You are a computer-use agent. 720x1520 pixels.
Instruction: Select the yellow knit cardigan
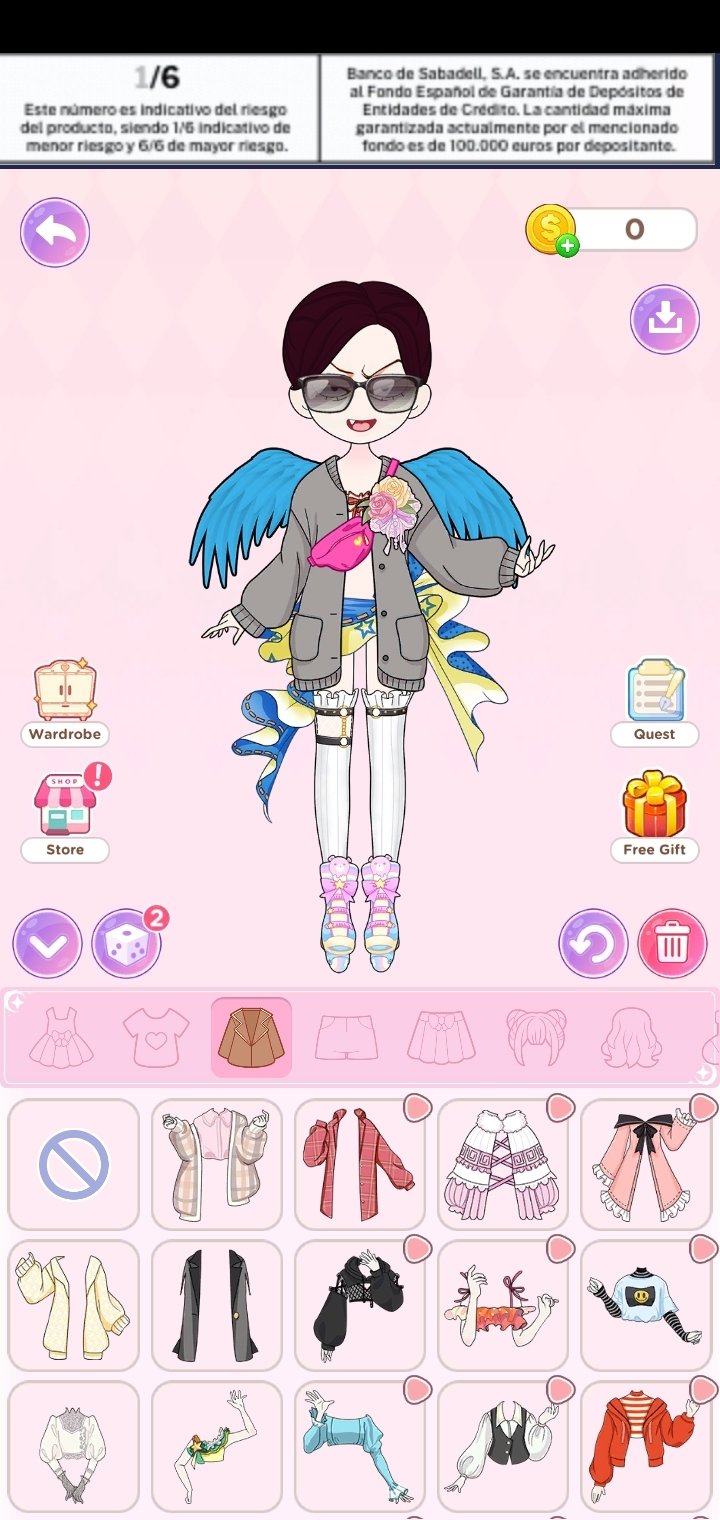(73, 1306)
